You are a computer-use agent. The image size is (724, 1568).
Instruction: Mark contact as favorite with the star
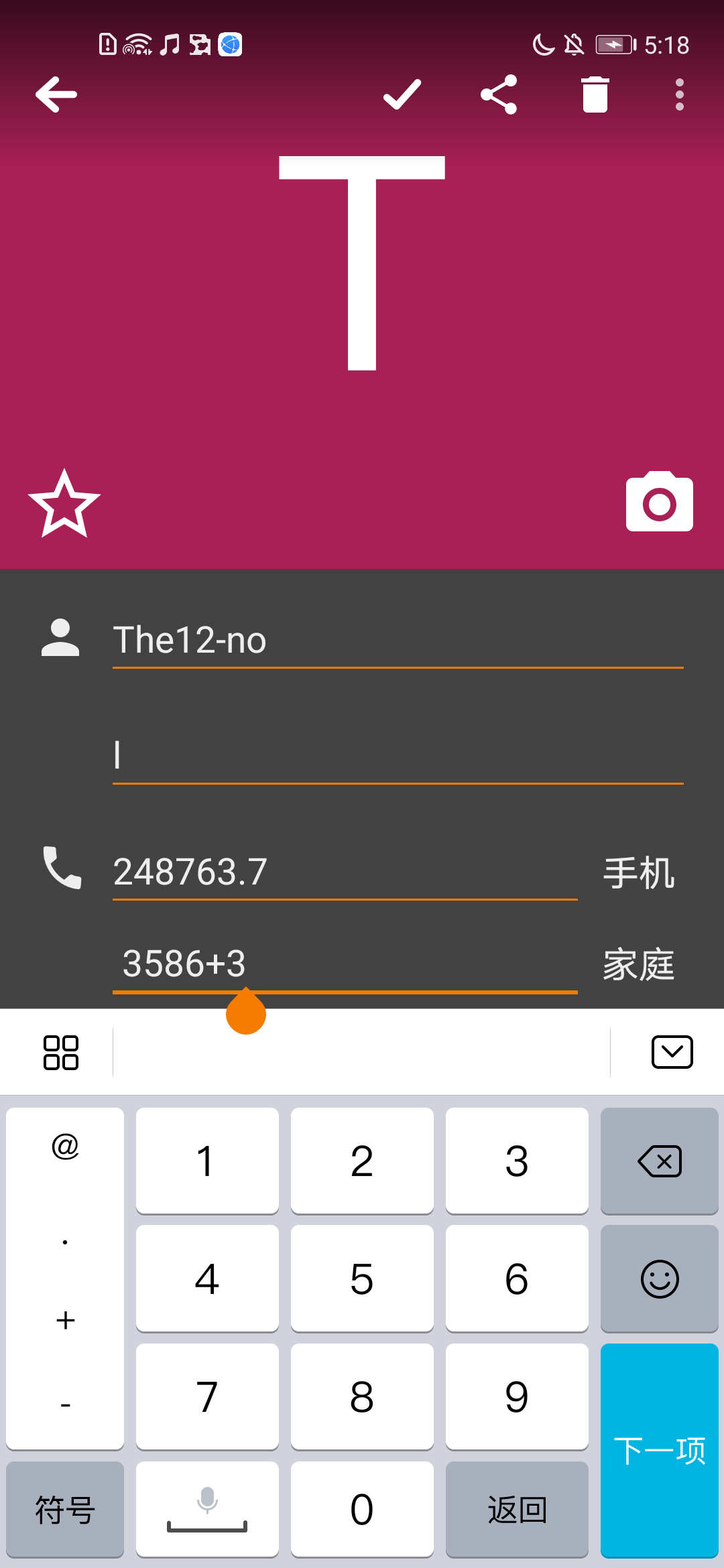click(x=64, y=504)
